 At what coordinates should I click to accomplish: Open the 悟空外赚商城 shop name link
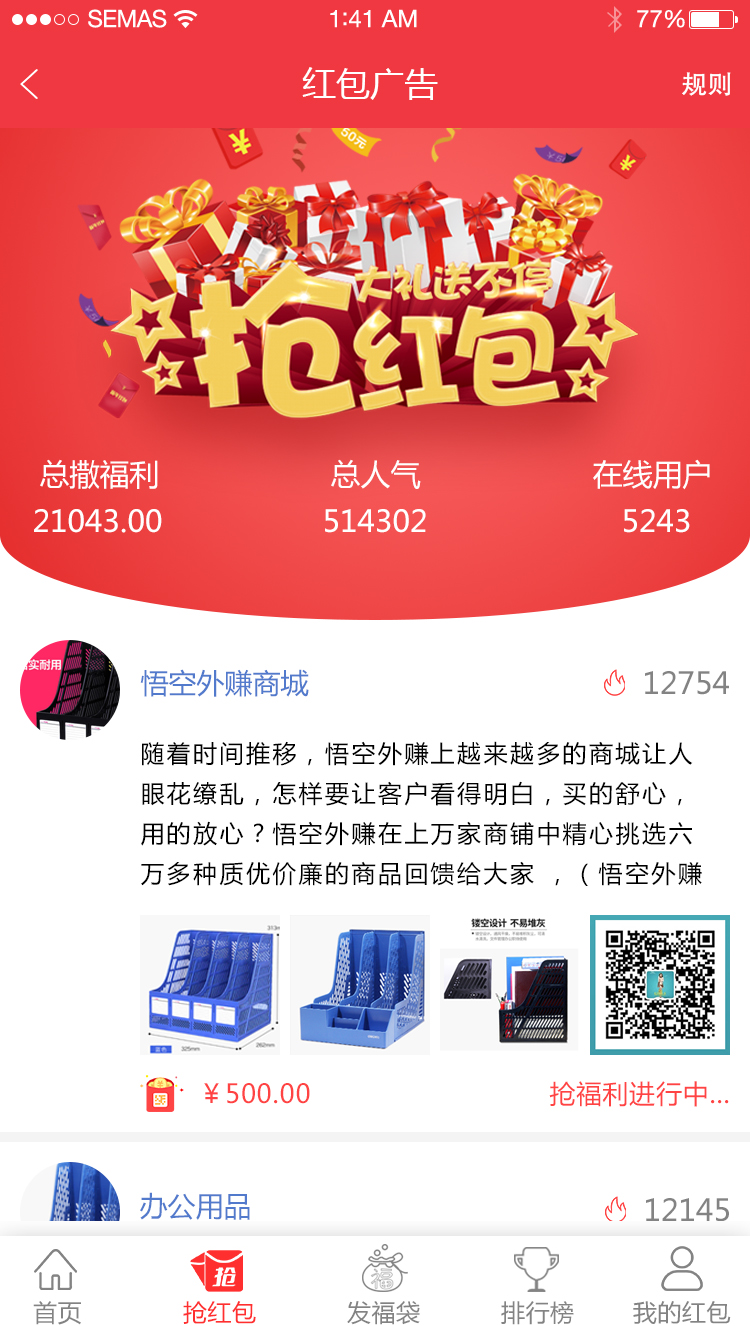tap(225, 684)
